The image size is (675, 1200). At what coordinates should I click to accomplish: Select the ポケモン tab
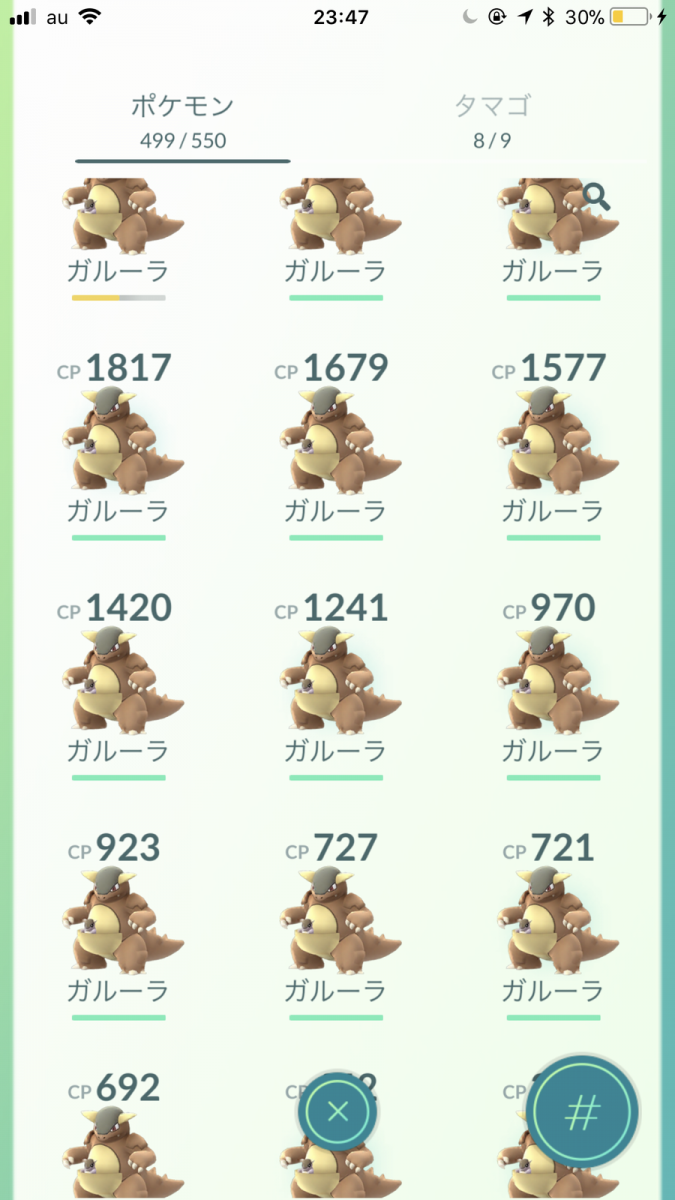click(182, 120)
